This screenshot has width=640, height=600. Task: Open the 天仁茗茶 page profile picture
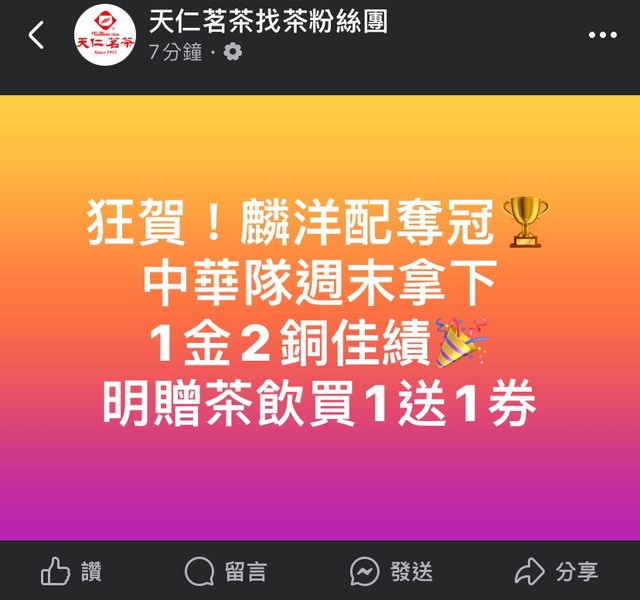[x=106, y=37]
